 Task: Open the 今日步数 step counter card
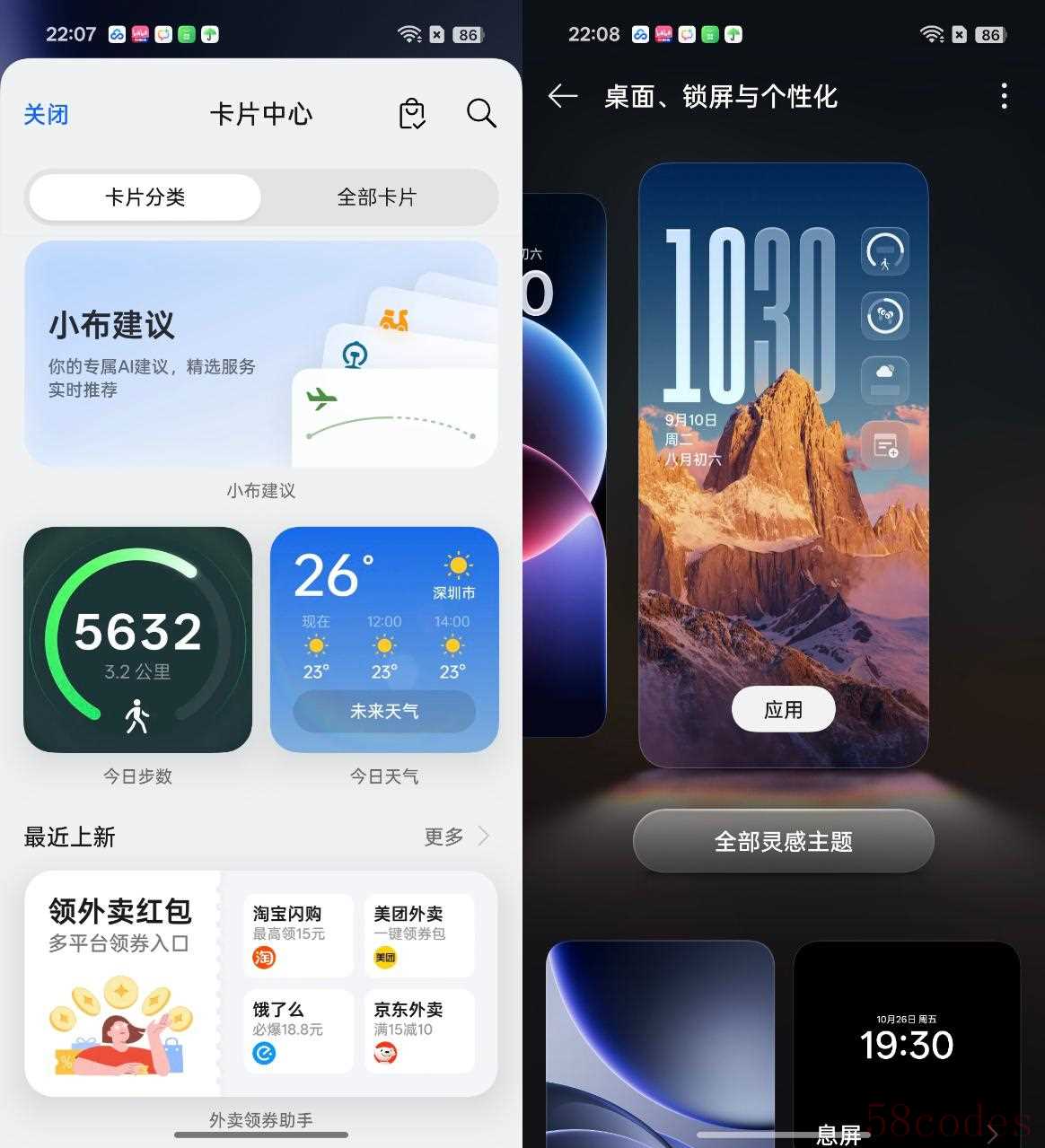click(x=137, y=639)
